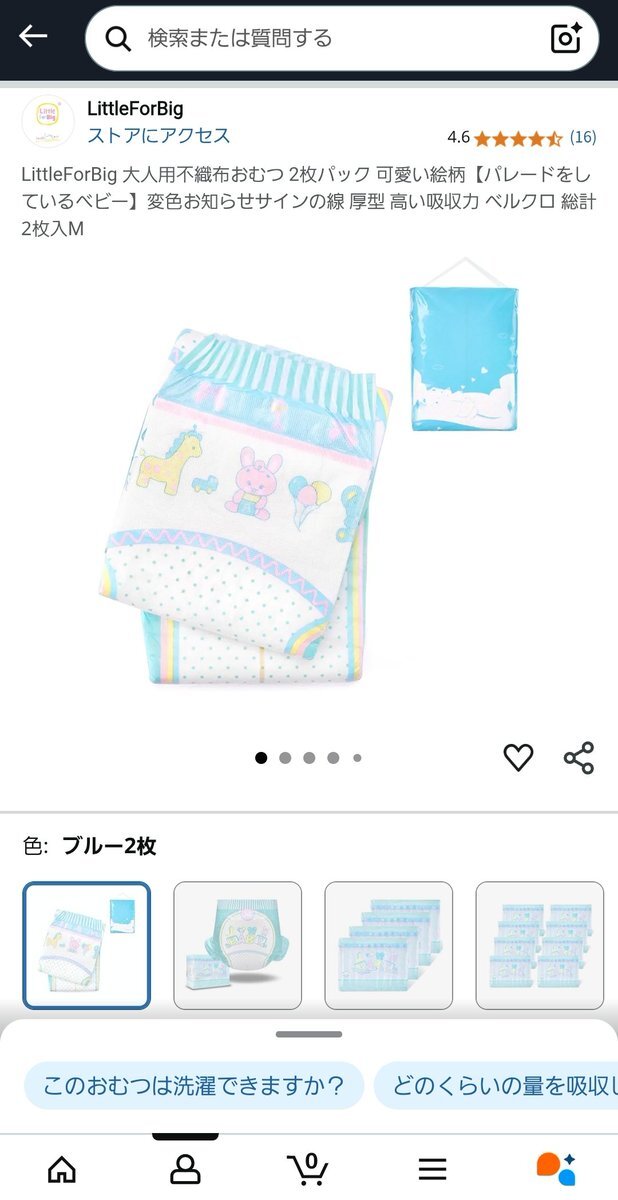The width and height of the screenshot is (618, 1200).
Task: Select the eight-pack variant thumbnail
Action: coord(540,945)
